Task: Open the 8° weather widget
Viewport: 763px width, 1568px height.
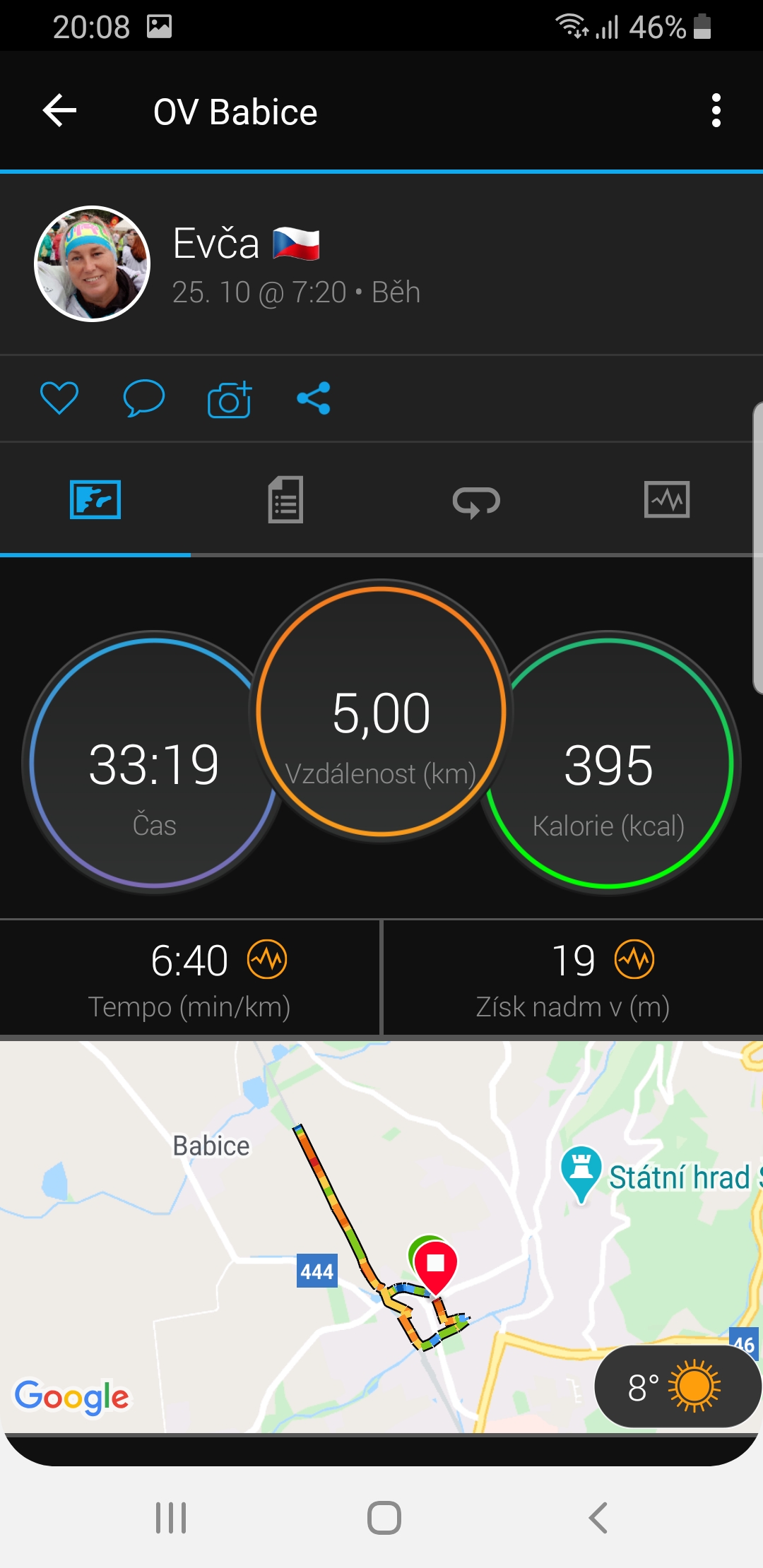Action: pyautogui.click(x=677, y=1386)
